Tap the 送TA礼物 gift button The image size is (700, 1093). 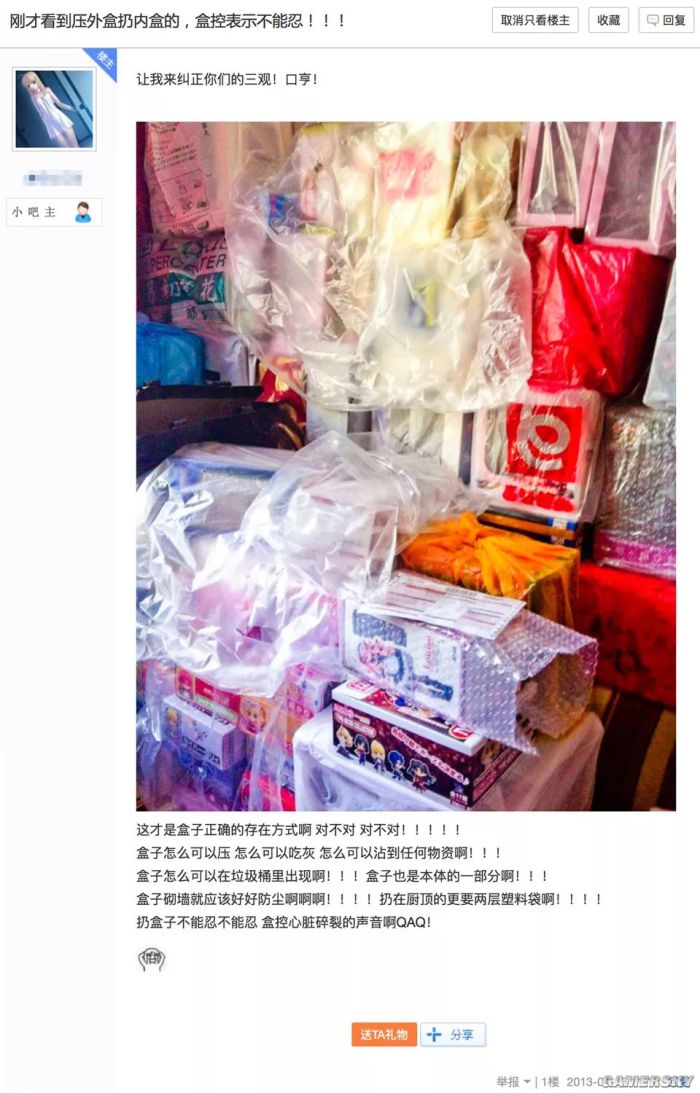(x=384, y=1034)
